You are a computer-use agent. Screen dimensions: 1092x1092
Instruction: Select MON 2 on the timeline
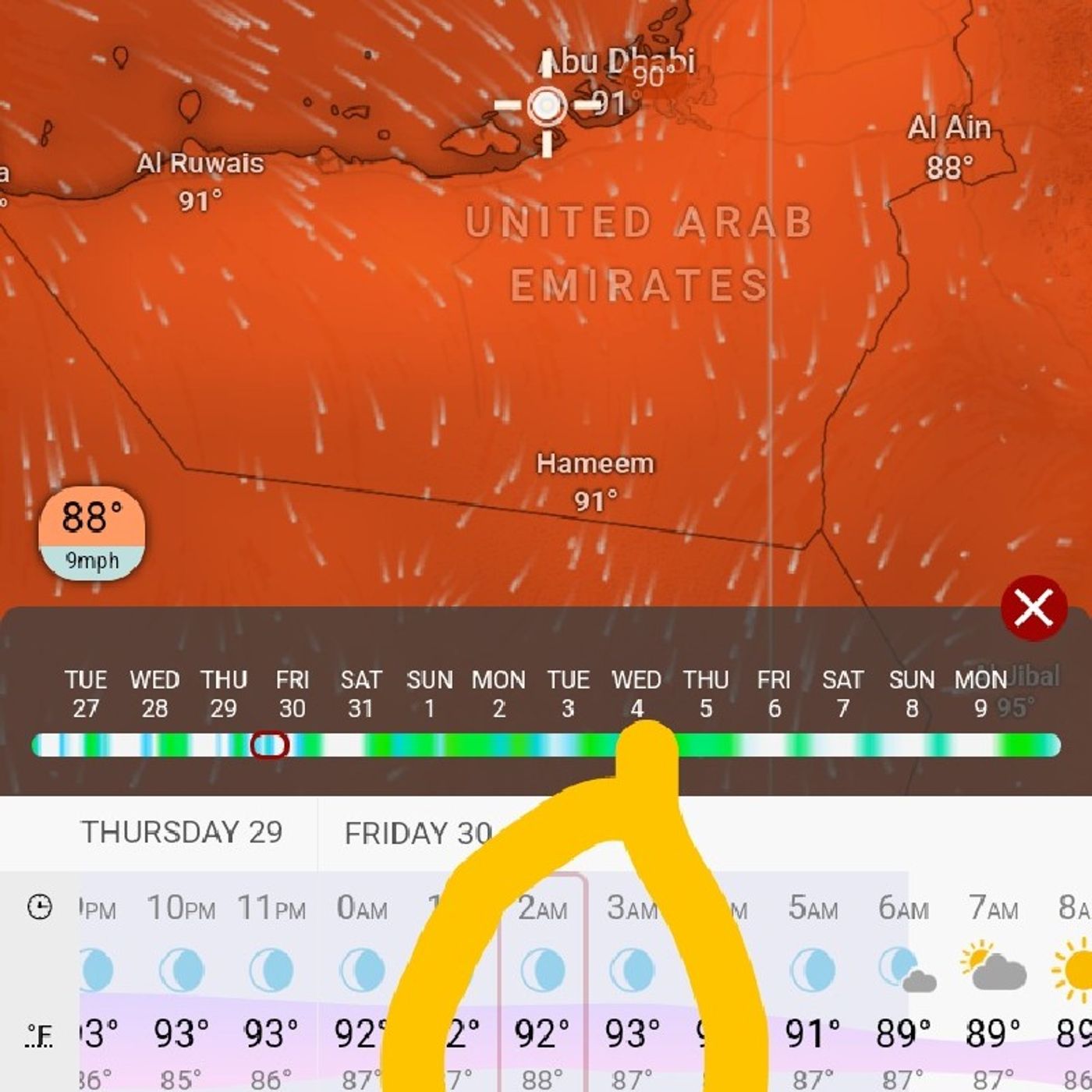(498, 693)
